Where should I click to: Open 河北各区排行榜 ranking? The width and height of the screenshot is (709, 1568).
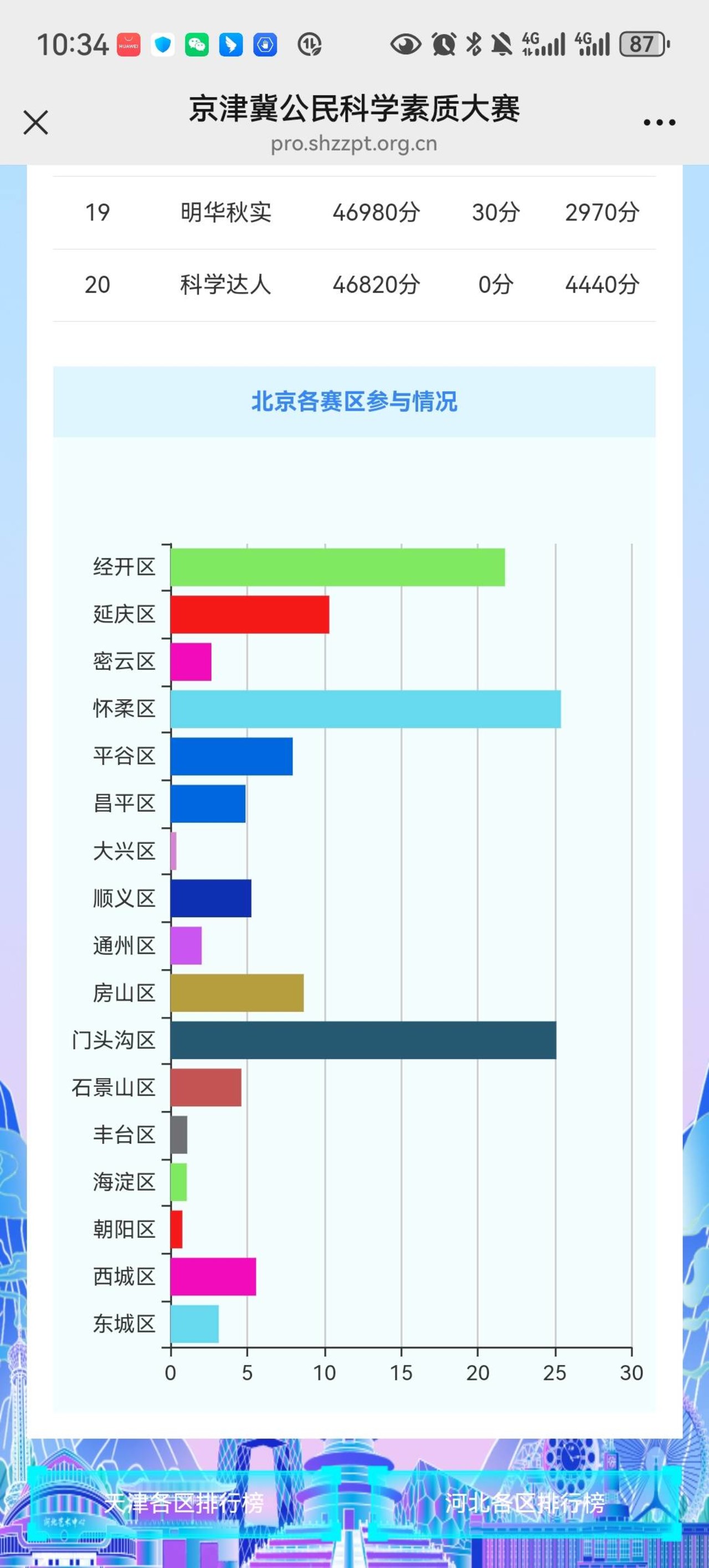tap(525, 1502)
